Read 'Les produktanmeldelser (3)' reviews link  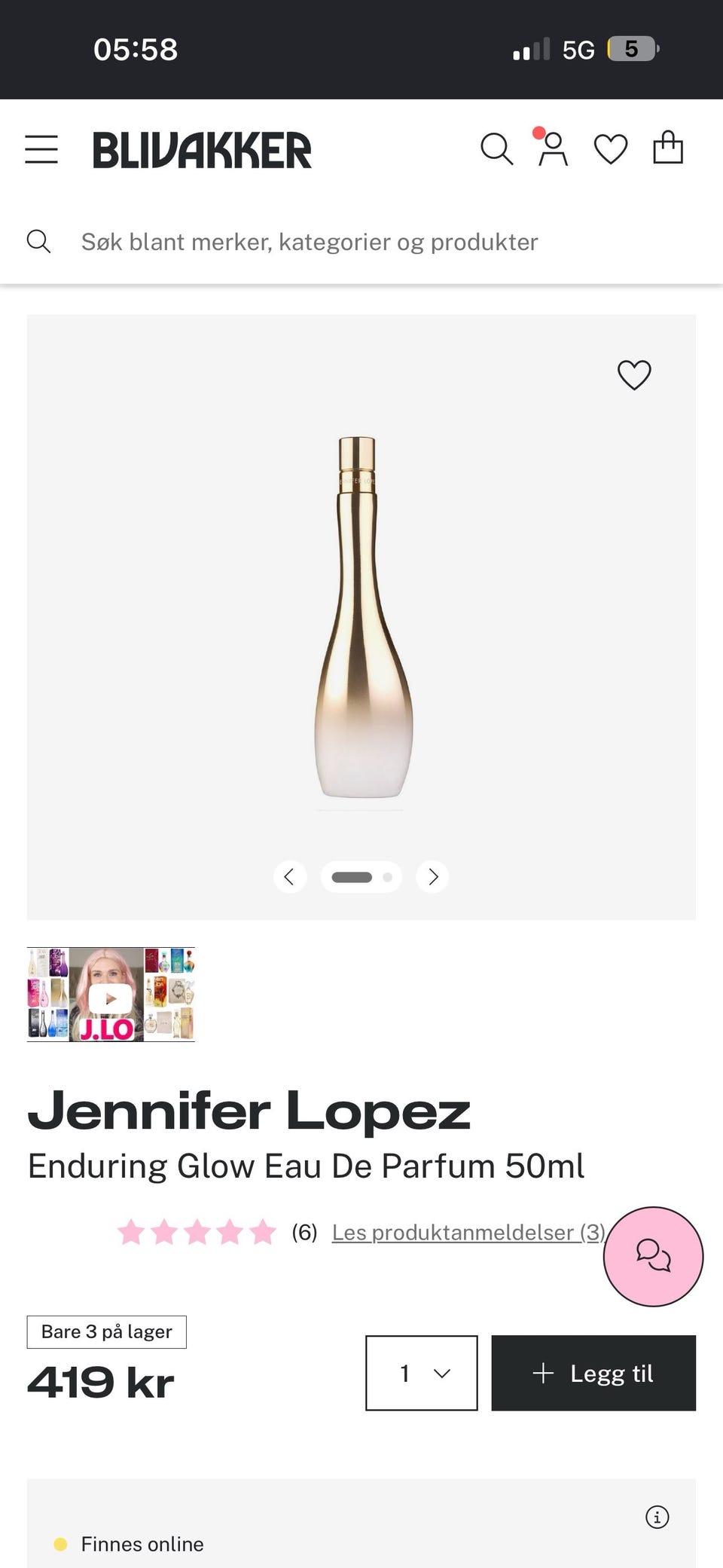pos(468,1232)
